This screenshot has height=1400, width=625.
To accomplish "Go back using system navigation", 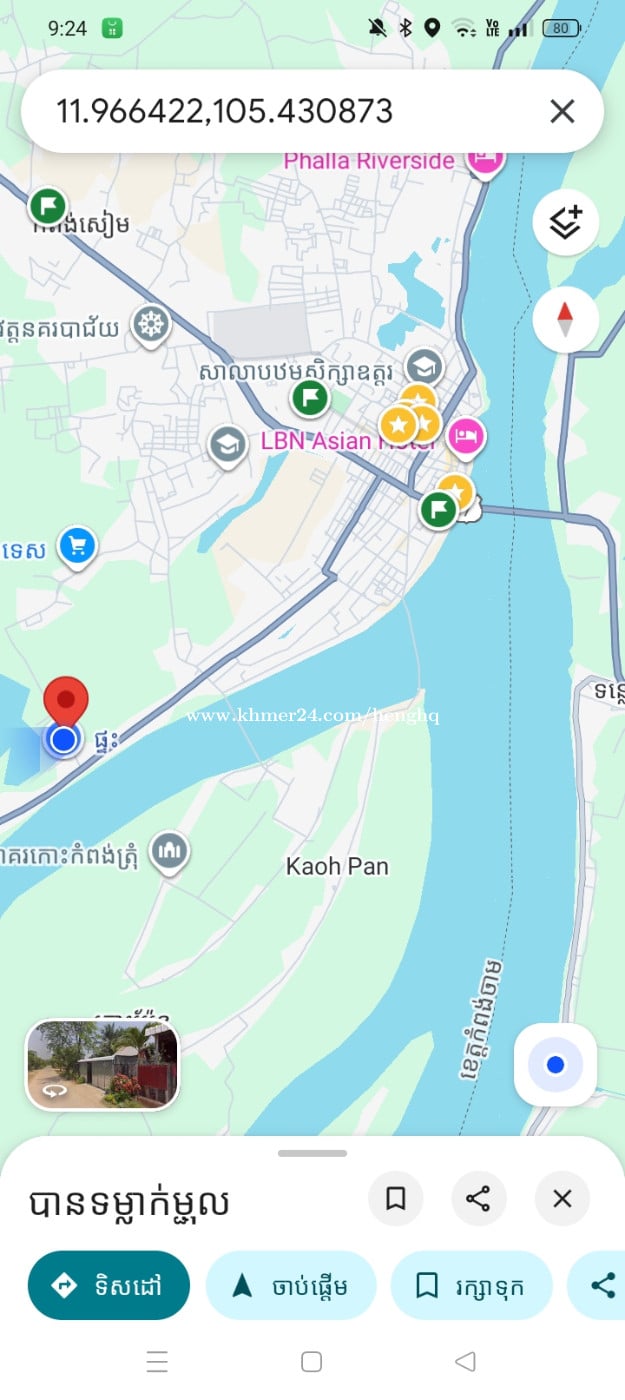I will coord(465,1361).
